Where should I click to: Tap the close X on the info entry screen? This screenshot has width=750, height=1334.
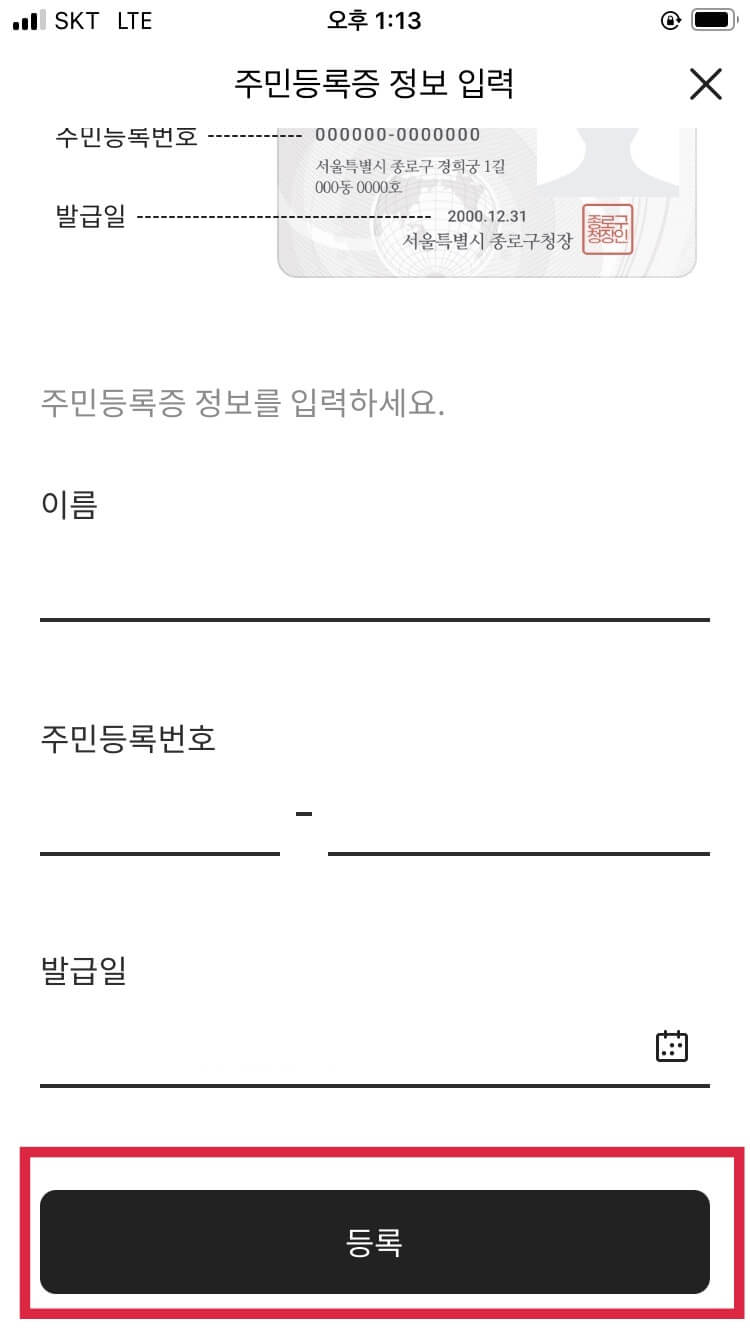pos(706,85)
